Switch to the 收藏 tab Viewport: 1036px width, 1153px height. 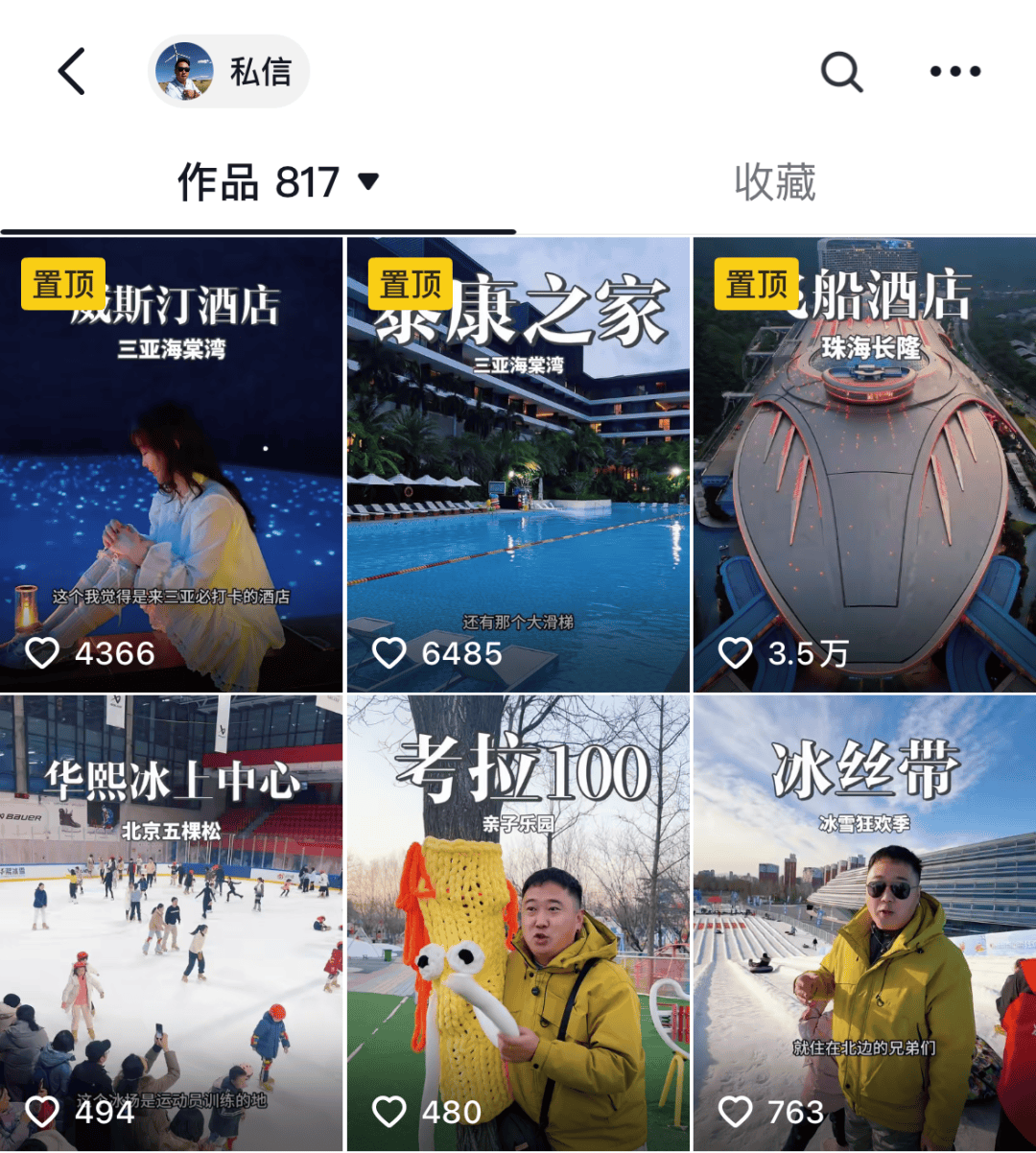(x=774, y=182)
